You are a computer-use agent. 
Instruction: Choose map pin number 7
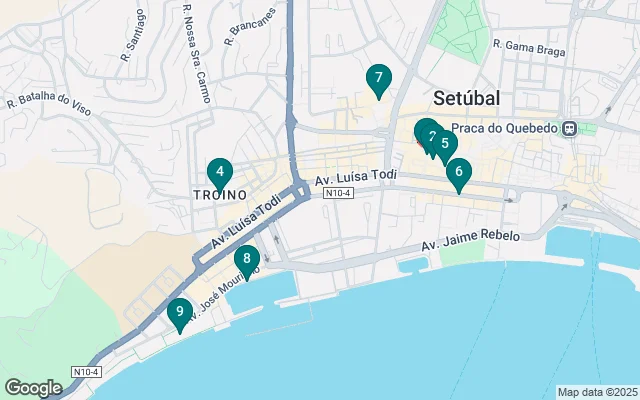tap(378, 78)
